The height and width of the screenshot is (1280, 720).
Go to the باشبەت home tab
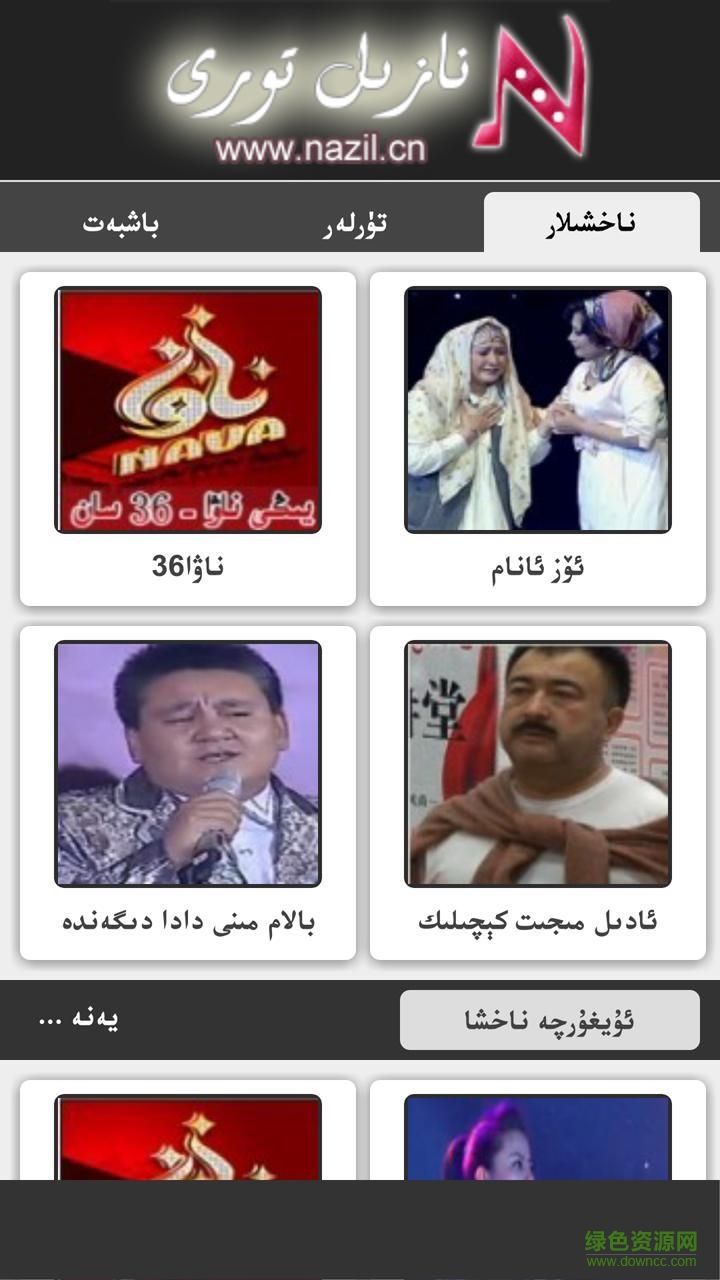pyautogui.click(x=127, y=222)
